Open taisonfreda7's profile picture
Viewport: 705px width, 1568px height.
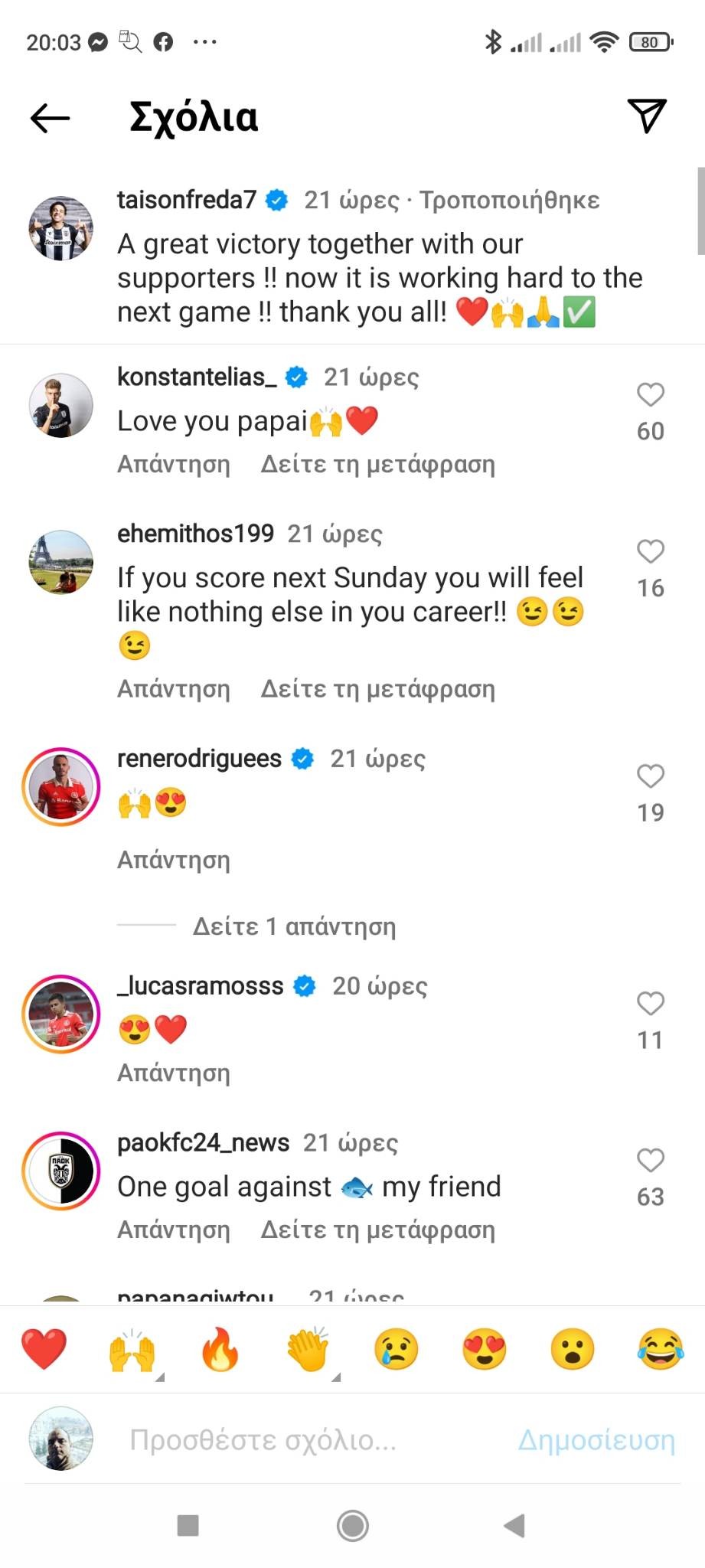[x=61, y=228]
